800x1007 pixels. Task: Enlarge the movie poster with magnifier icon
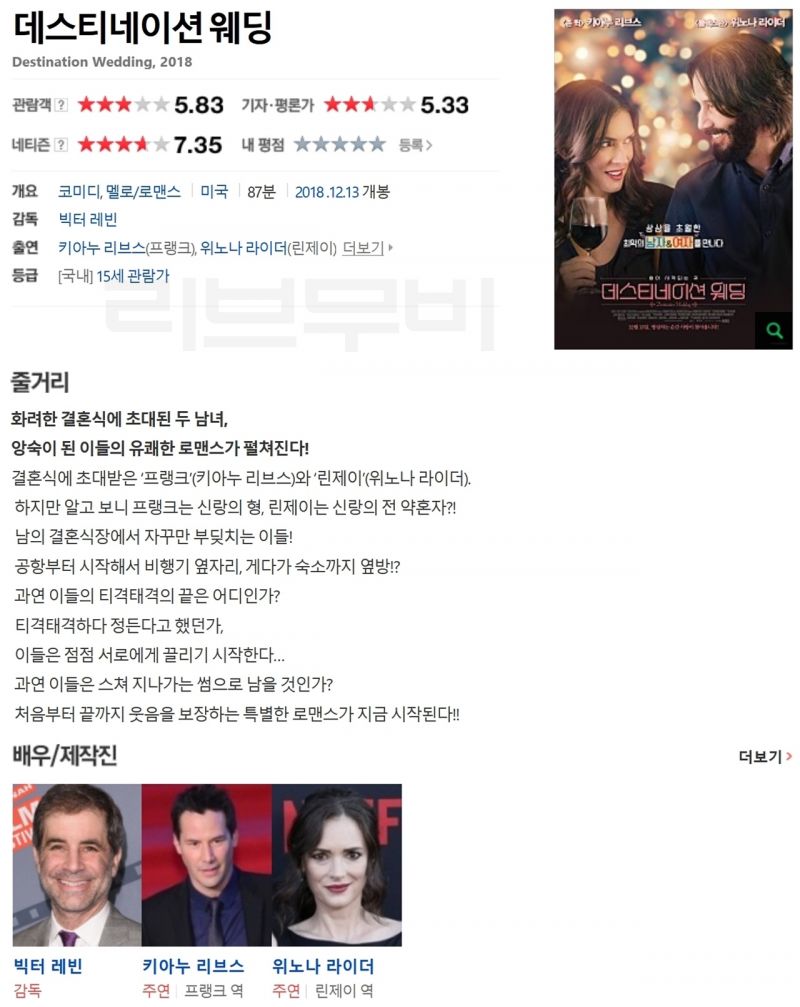click(x=774, y=329)
